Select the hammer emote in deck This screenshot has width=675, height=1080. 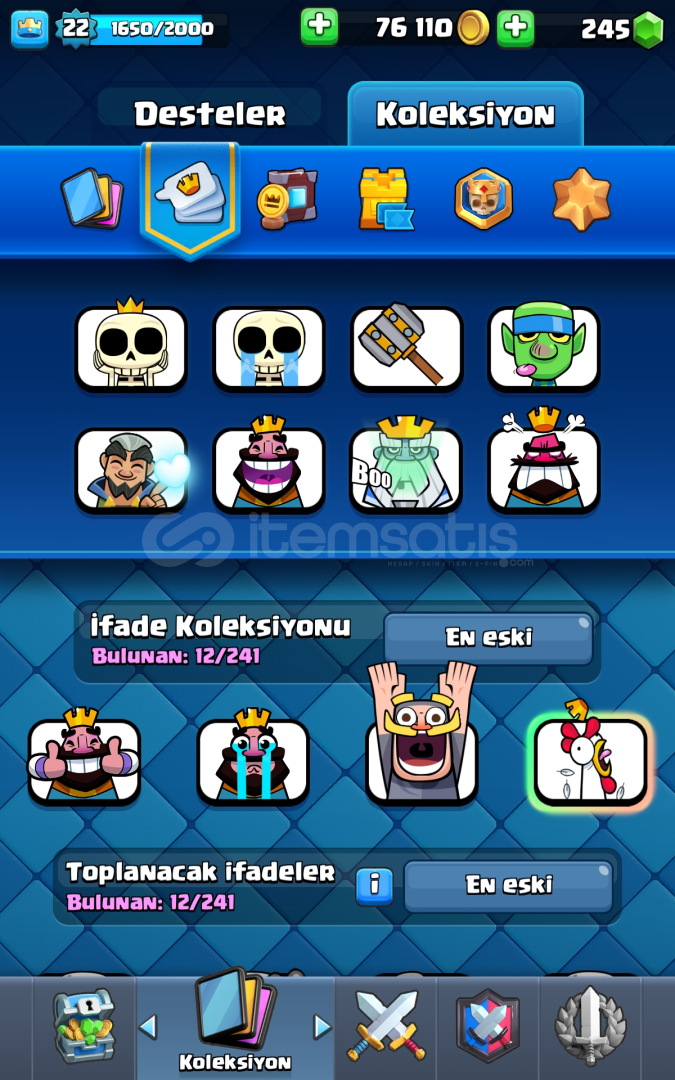pos(407,348)
